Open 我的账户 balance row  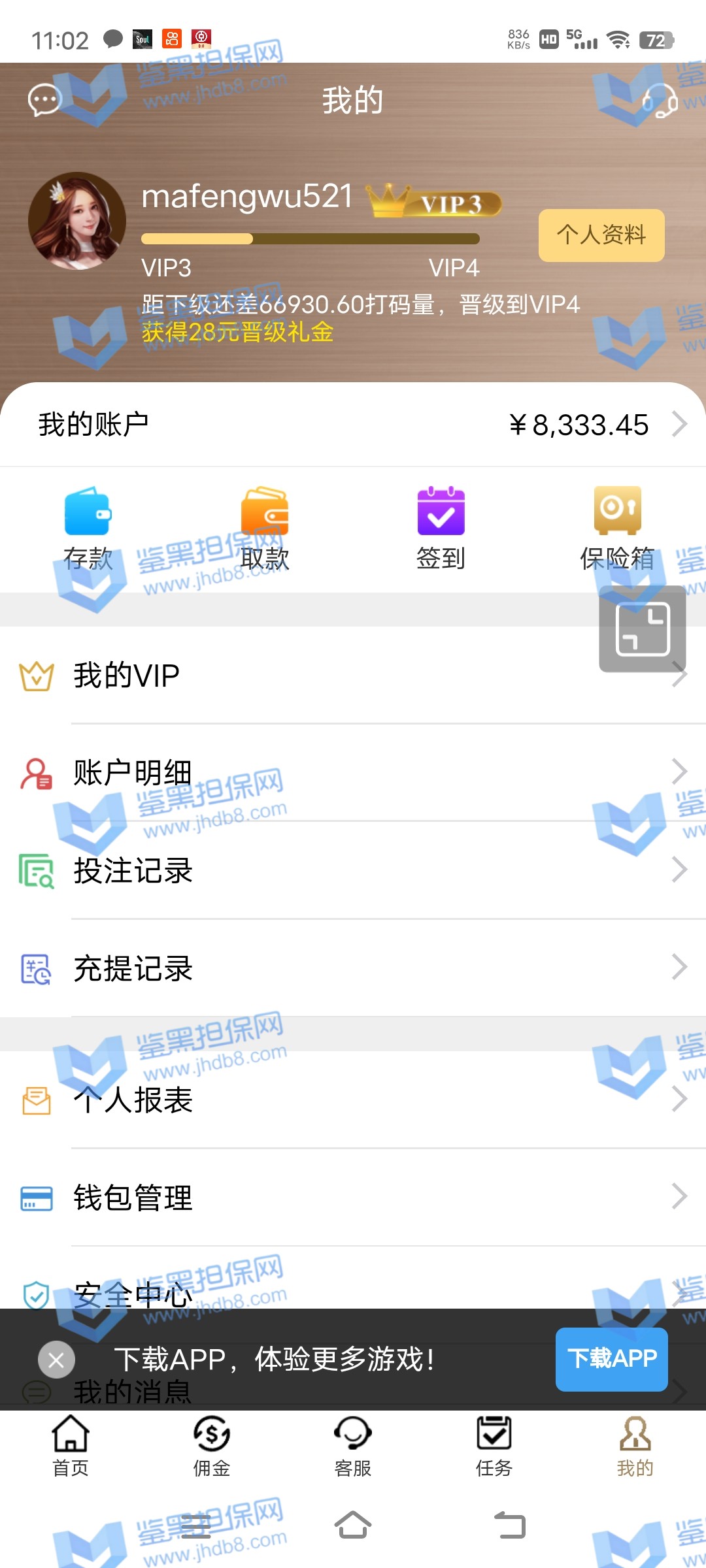pyautogui.click(x=353, y=425)
